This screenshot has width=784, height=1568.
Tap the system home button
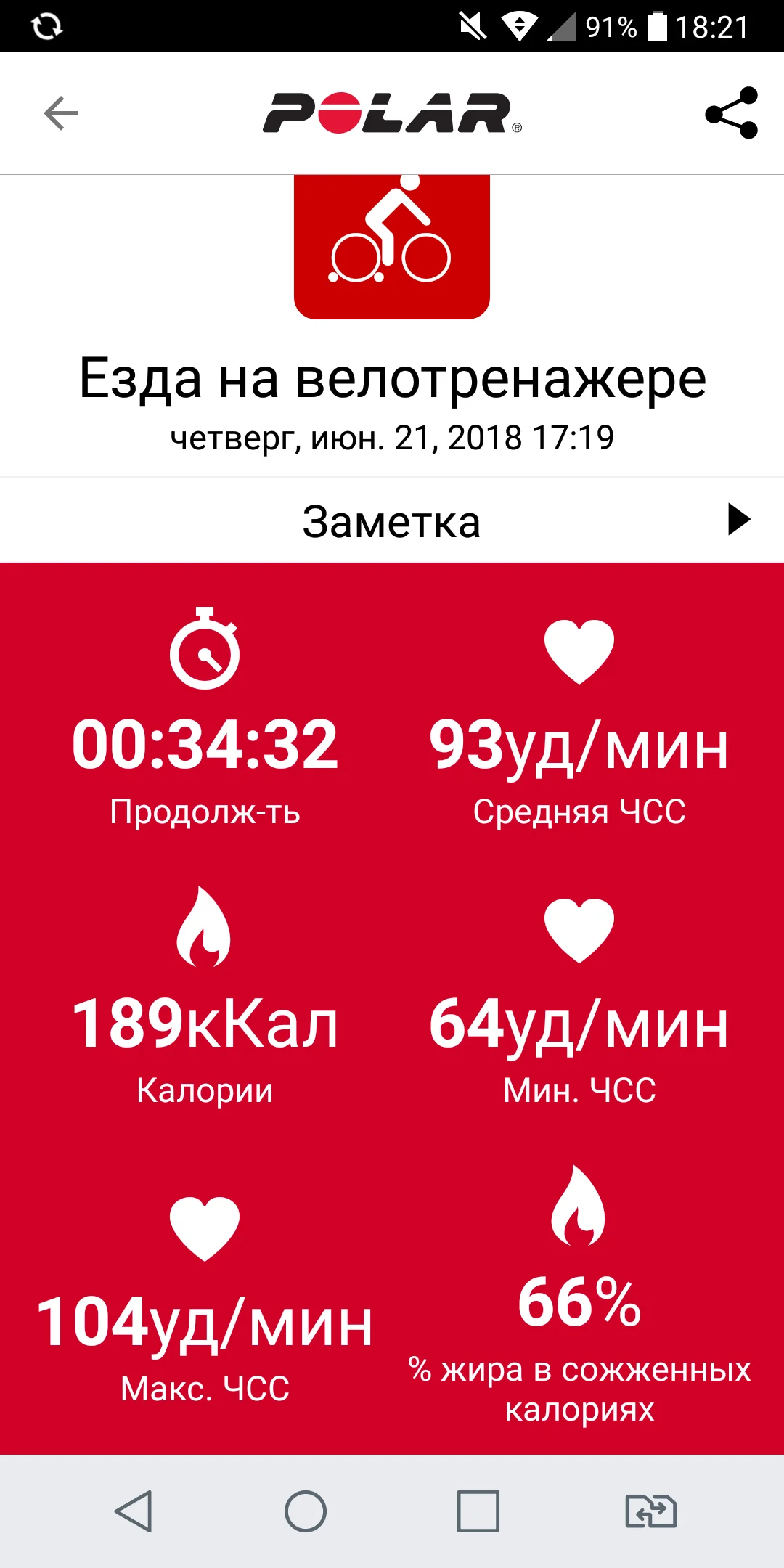coord(305,1511)
